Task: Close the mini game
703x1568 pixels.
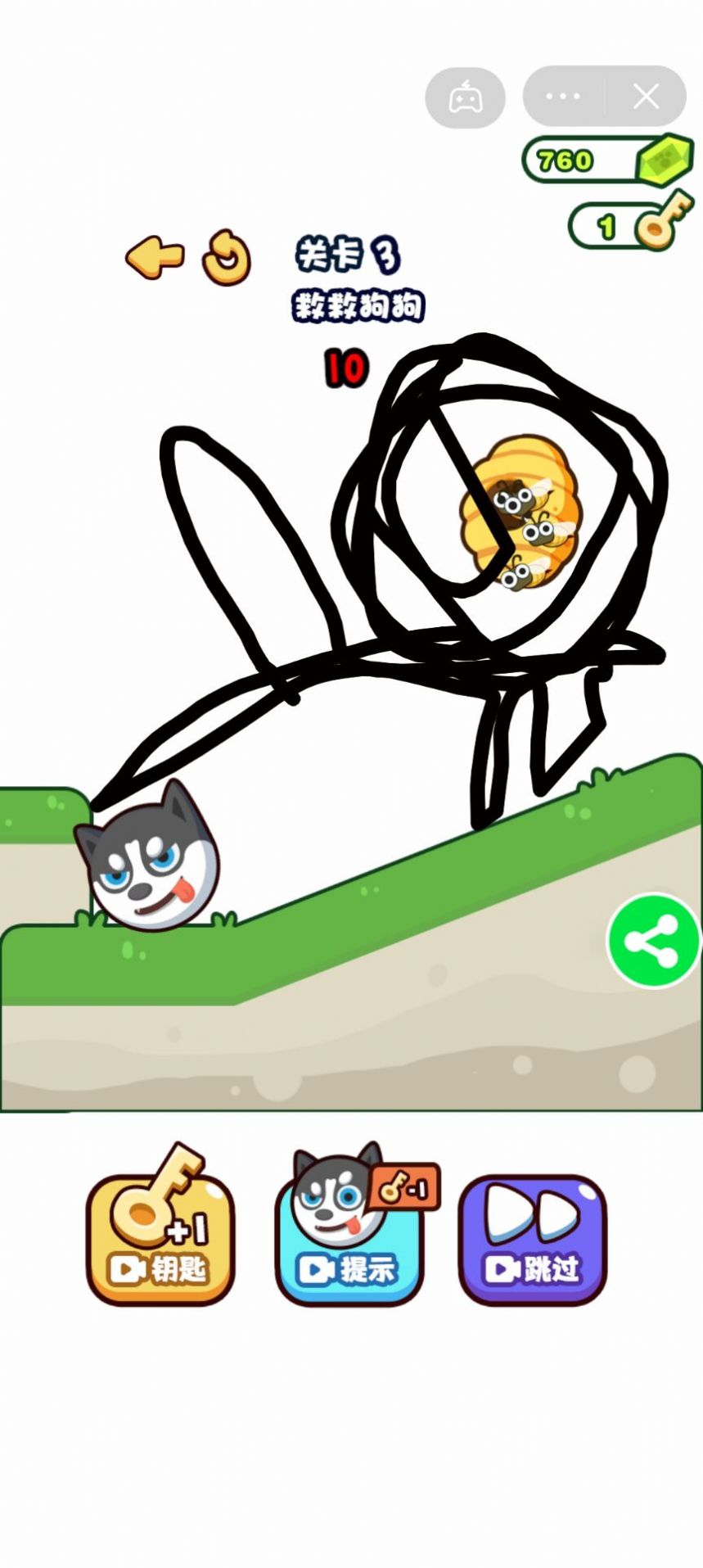Action: (646, 97)
